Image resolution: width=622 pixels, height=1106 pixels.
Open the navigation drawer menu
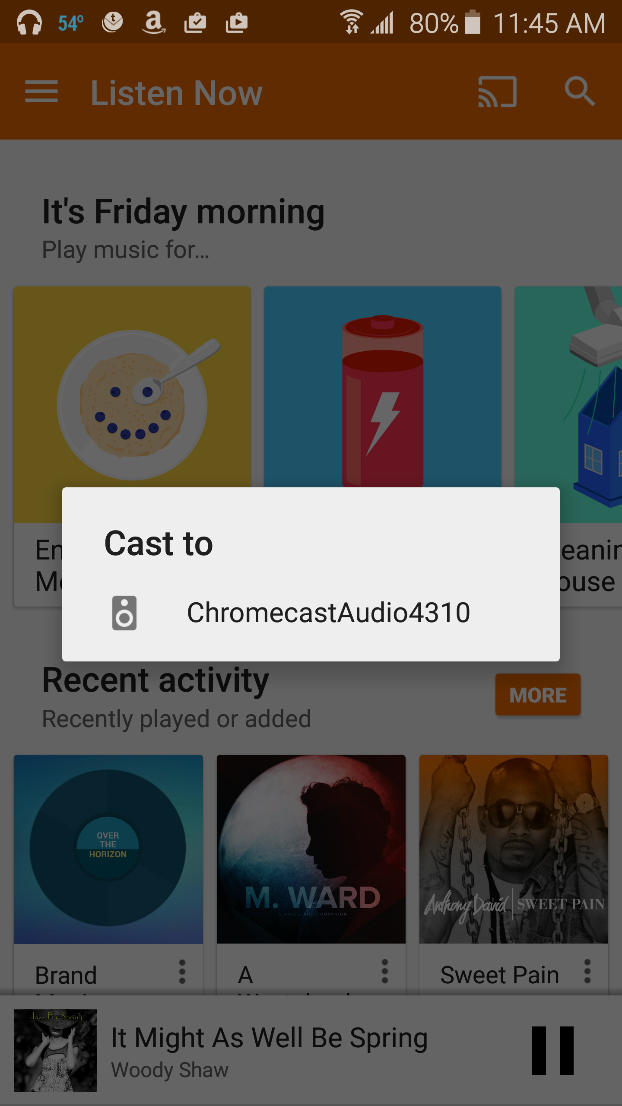pyautogui.click(x=42, y=93)
